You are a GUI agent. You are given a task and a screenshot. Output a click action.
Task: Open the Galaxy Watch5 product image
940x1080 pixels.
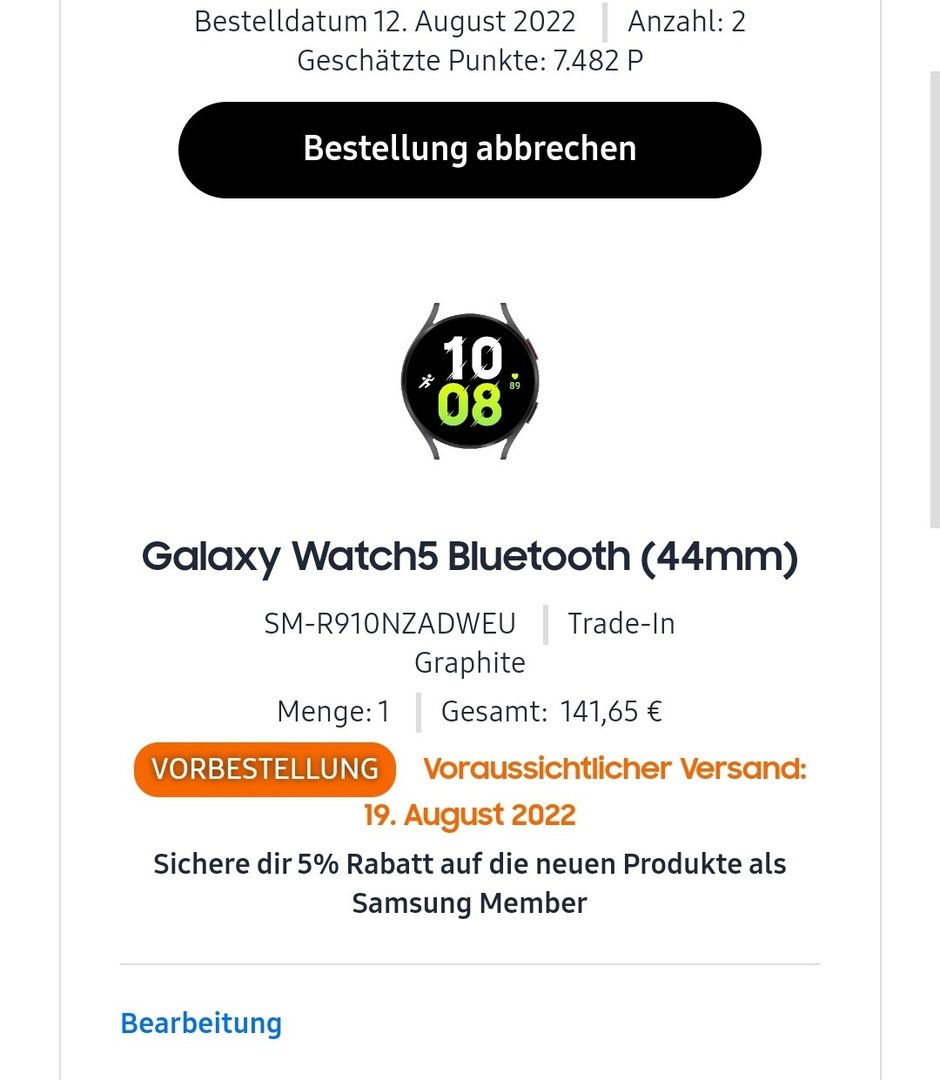tap(469, 381)
